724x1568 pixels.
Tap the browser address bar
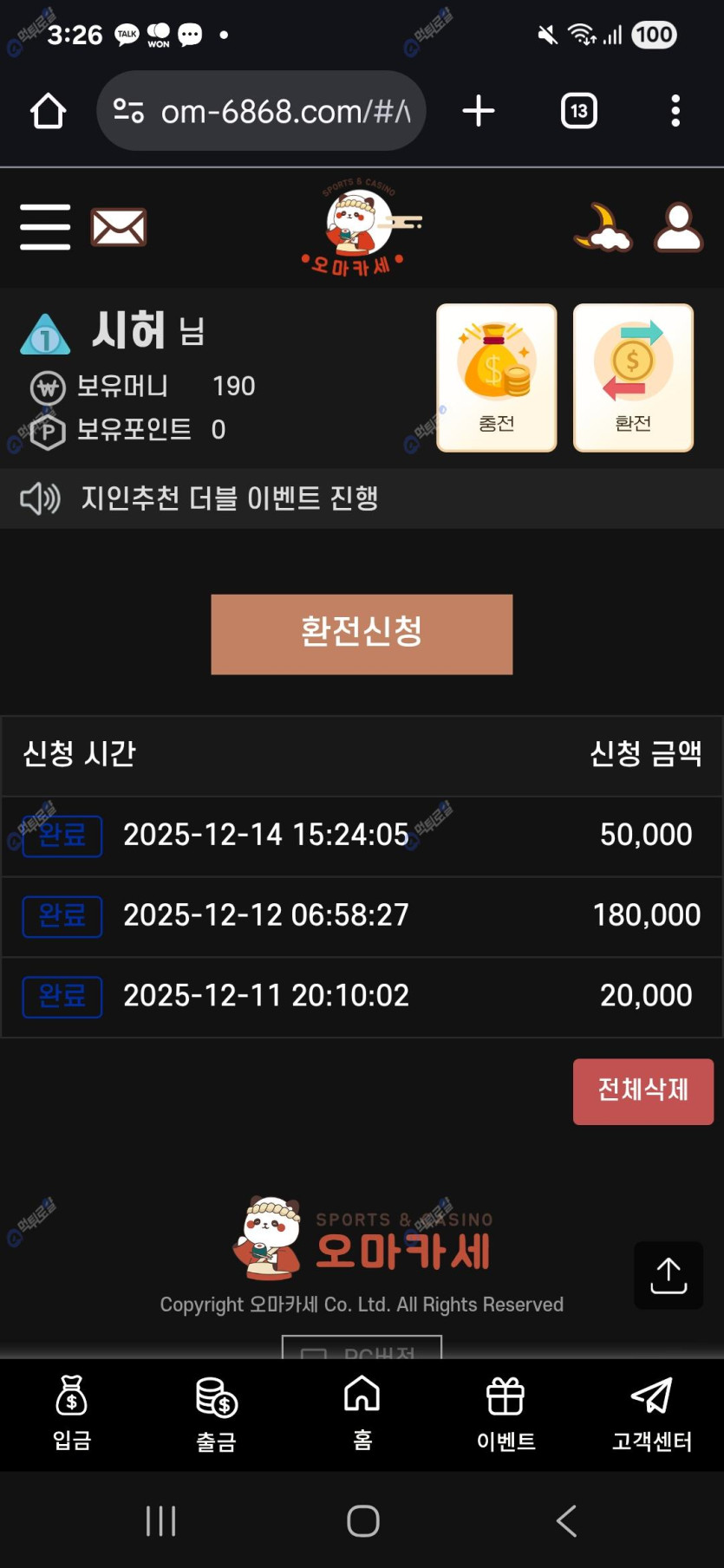(277, 111)
